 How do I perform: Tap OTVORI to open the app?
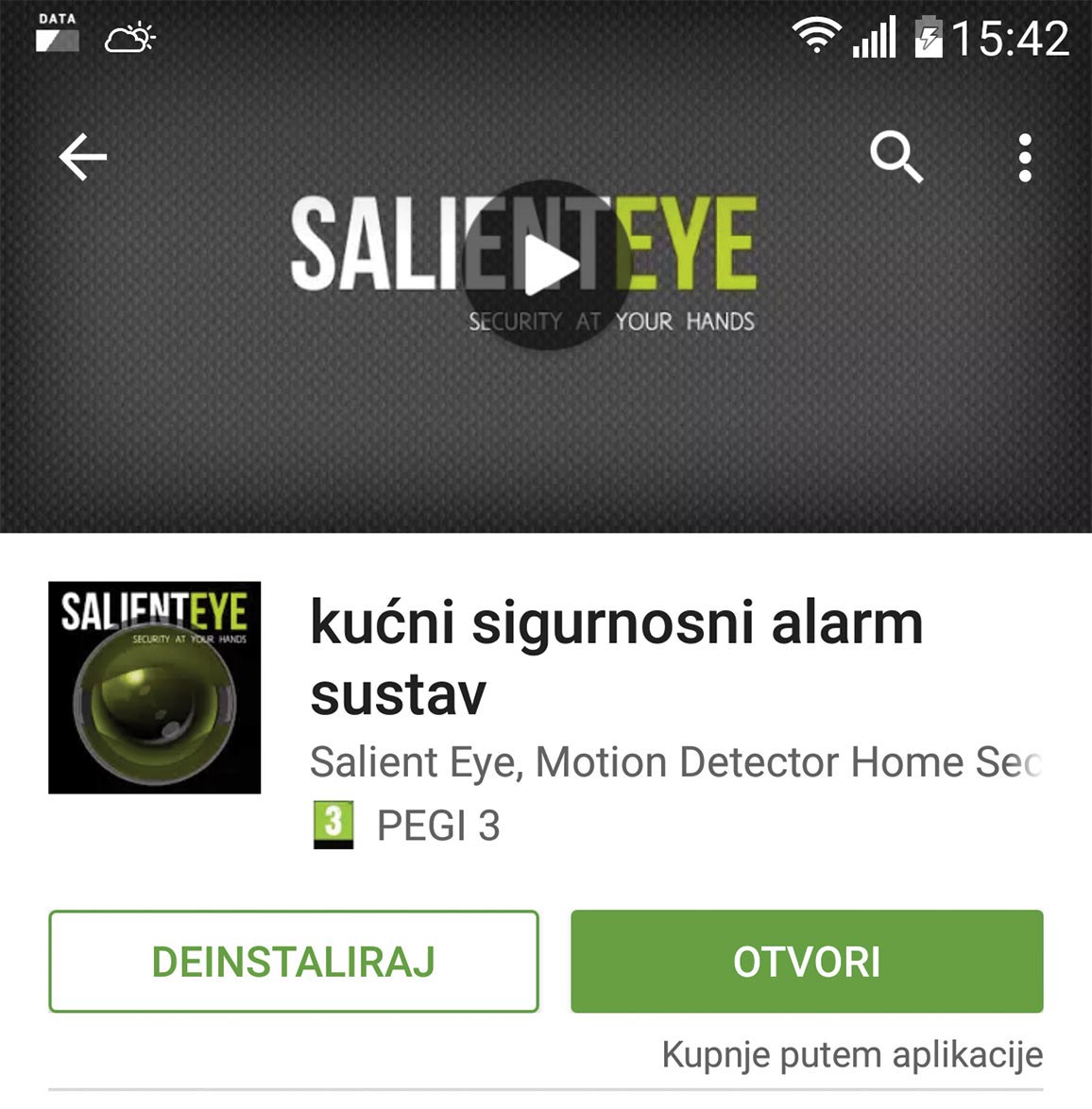pos(807,962)
